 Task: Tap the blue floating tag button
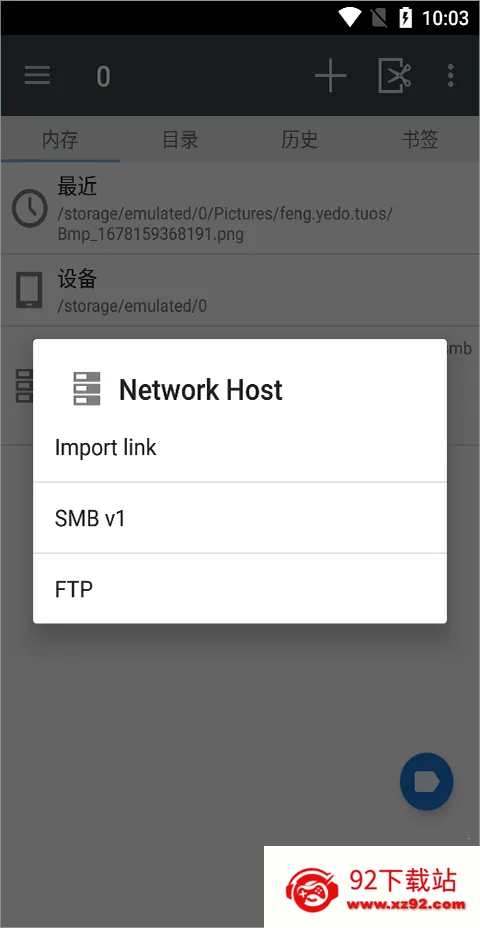[427, 781]
